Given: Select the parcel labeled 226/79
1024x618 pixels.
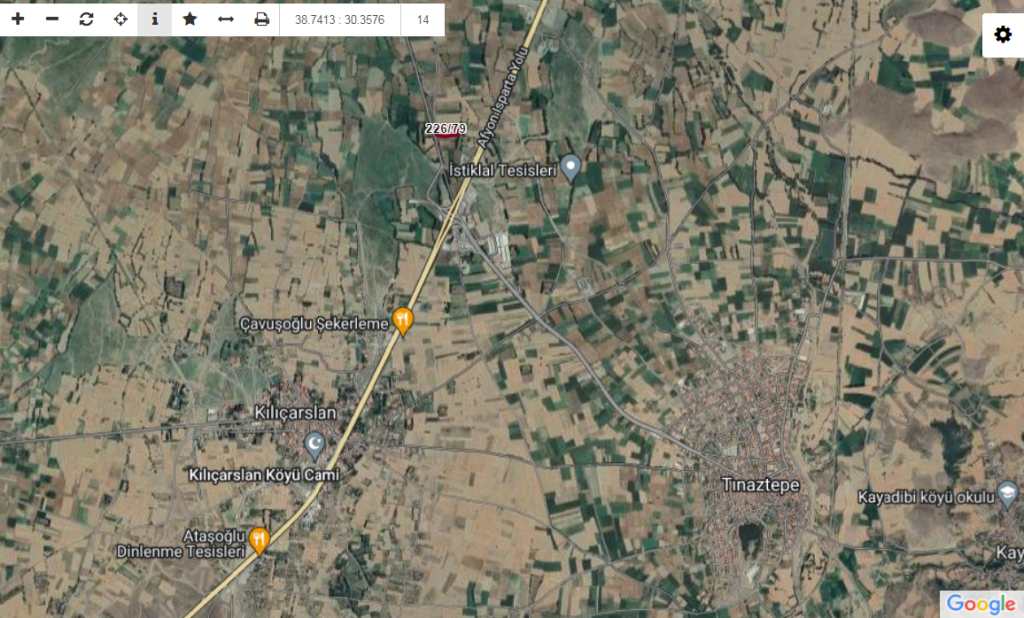Looking at the screenshot, I should 445,129.
